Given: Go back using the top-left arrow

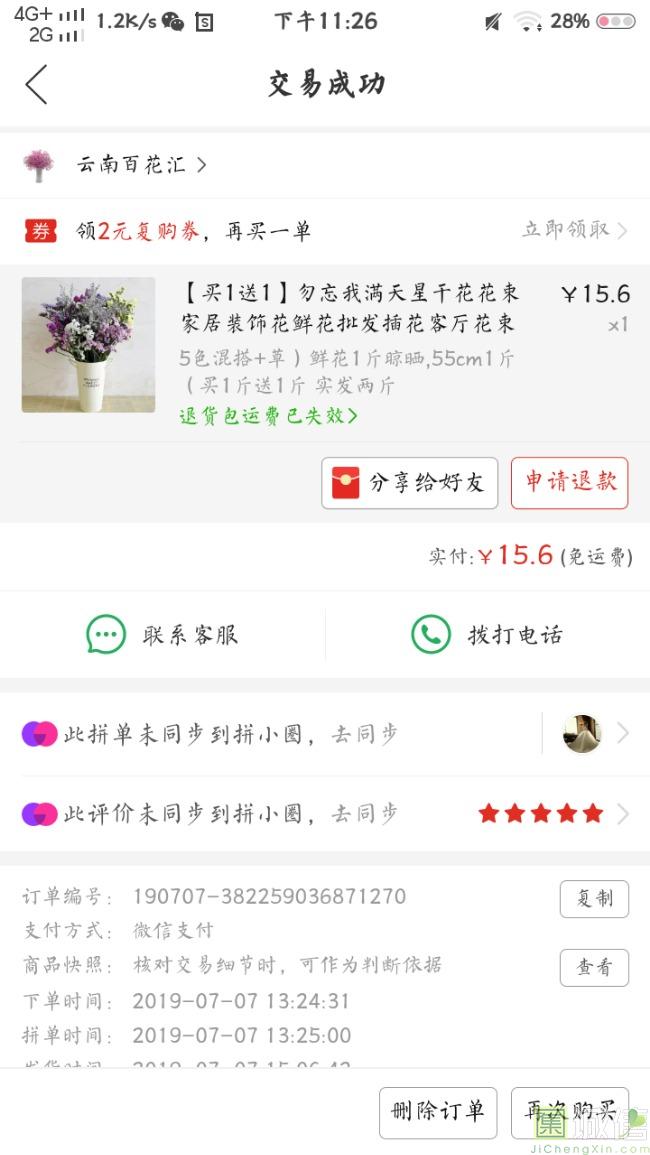Looking at the screenshot, I should pyautogui.click(x=37, y=85).
